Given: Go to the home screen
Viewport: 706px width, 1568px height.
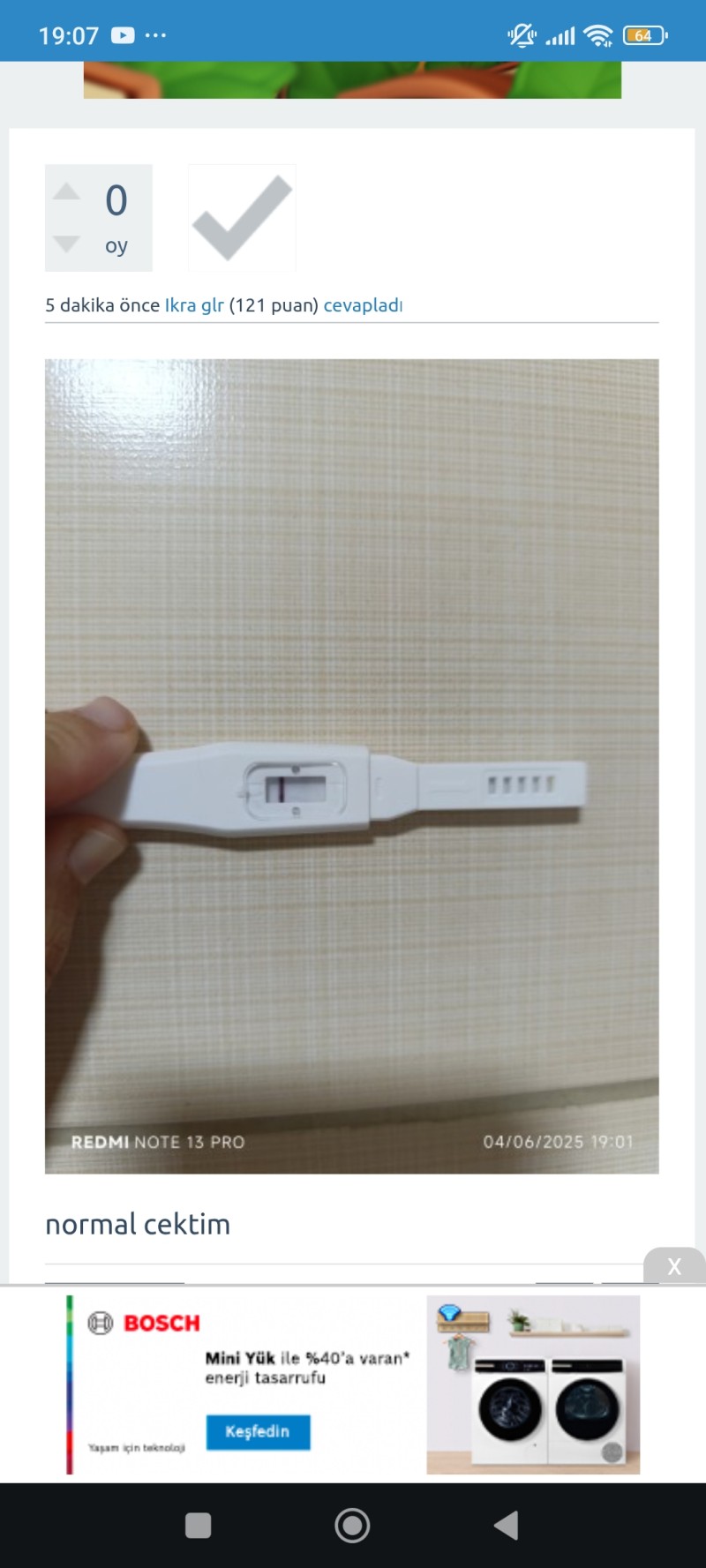Looking at the screenshot, I should click(x=352, y=1525).
